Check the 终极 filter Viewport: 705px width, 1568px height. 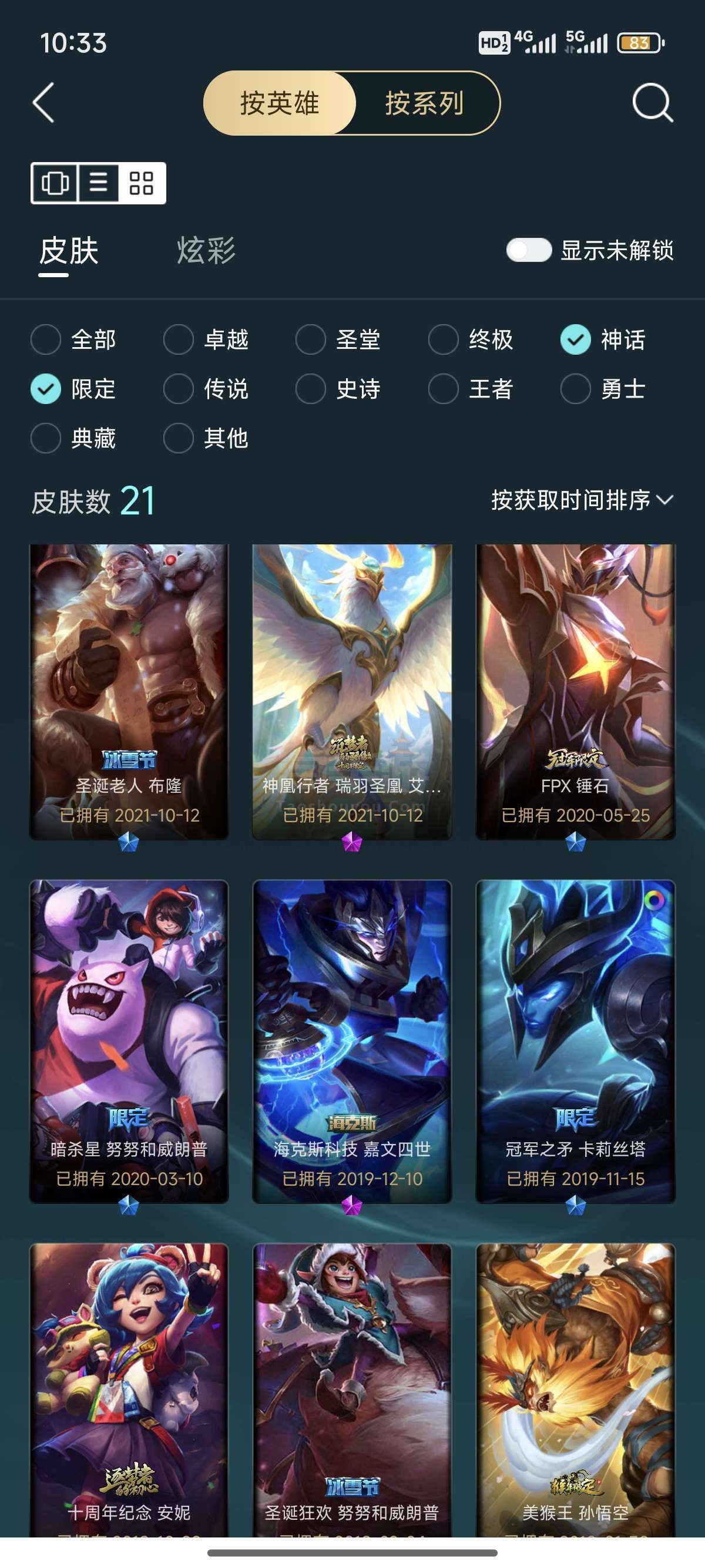pos(443,339)
